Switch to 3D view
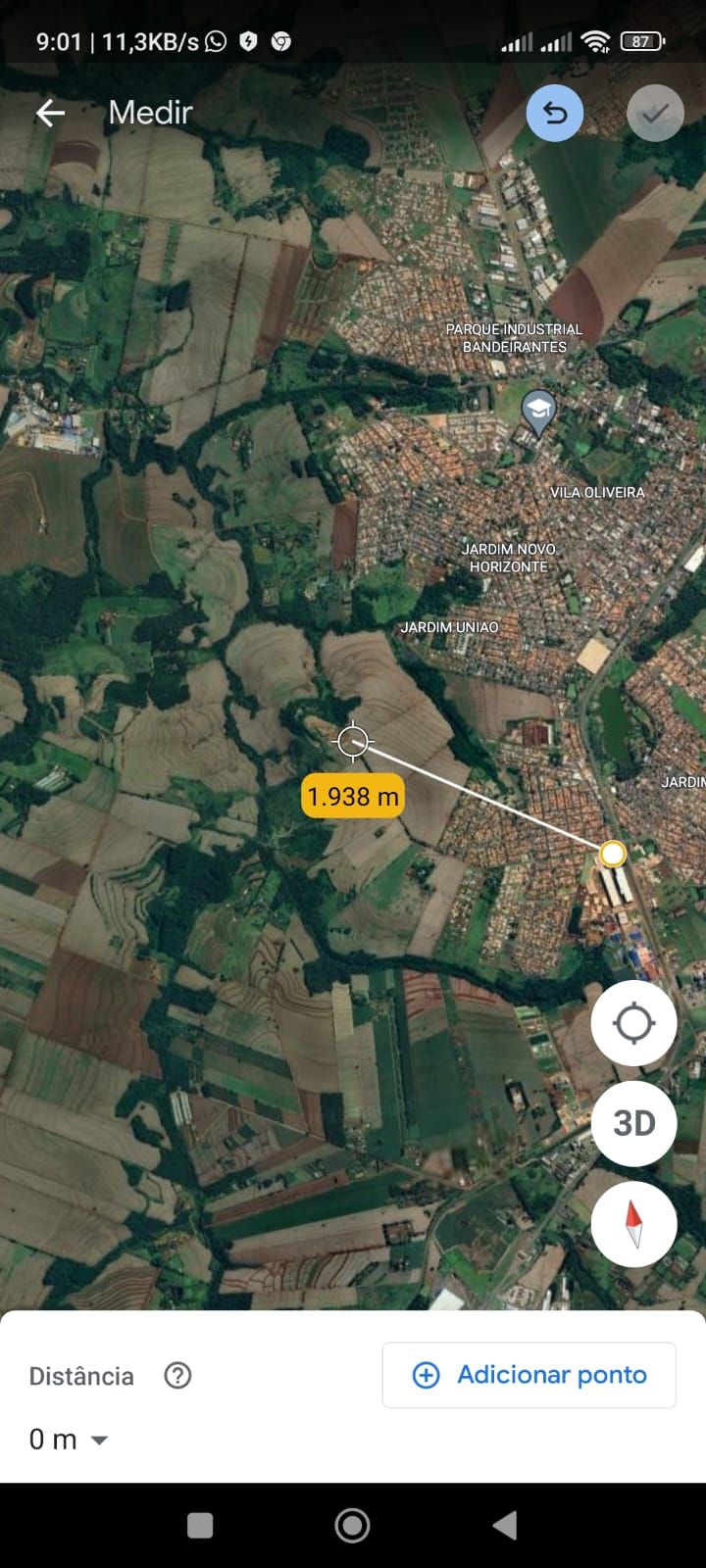The width and height of the screenshot is (706, 1568). pyautogui.click(x=633, y=1123)
